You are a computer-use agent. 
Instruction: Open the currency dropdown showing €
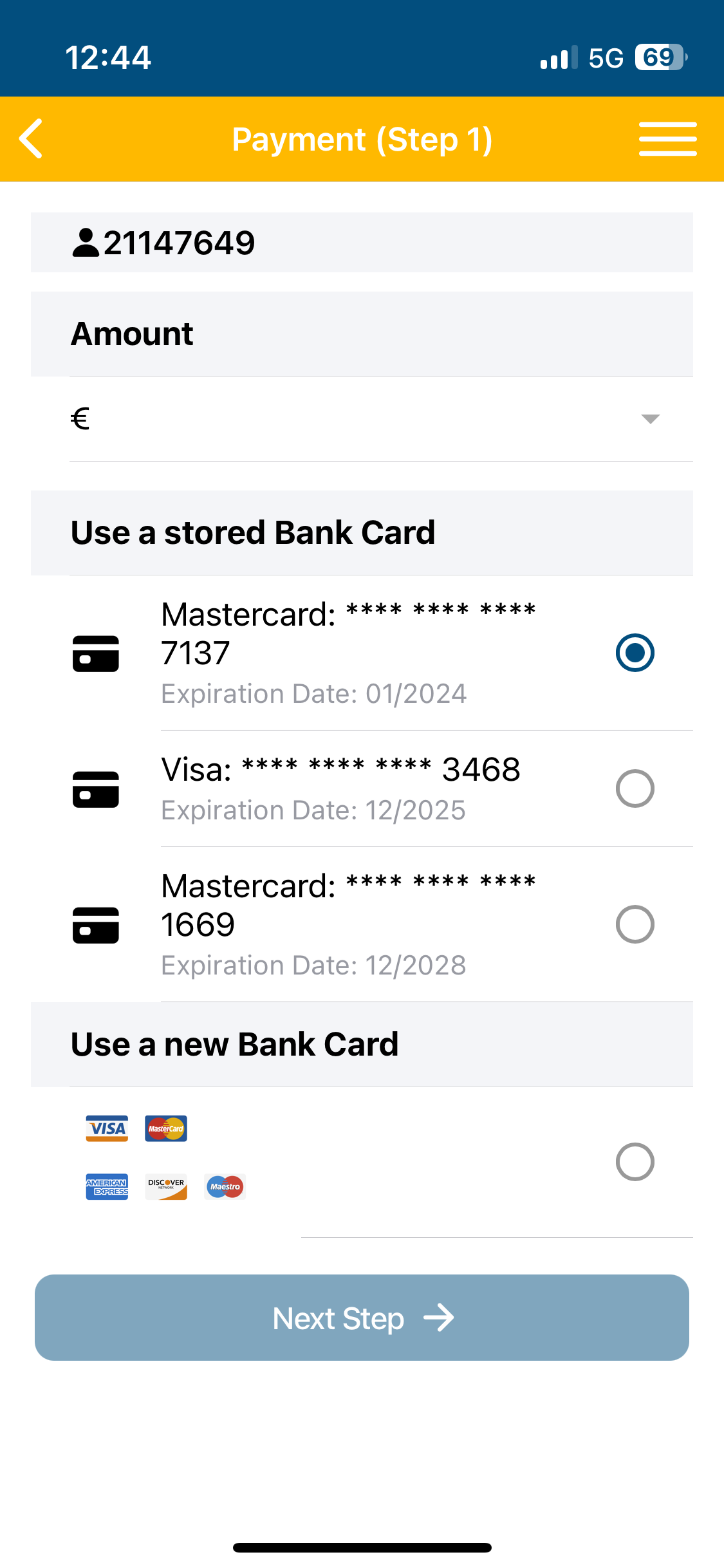[x=649, y=419]
